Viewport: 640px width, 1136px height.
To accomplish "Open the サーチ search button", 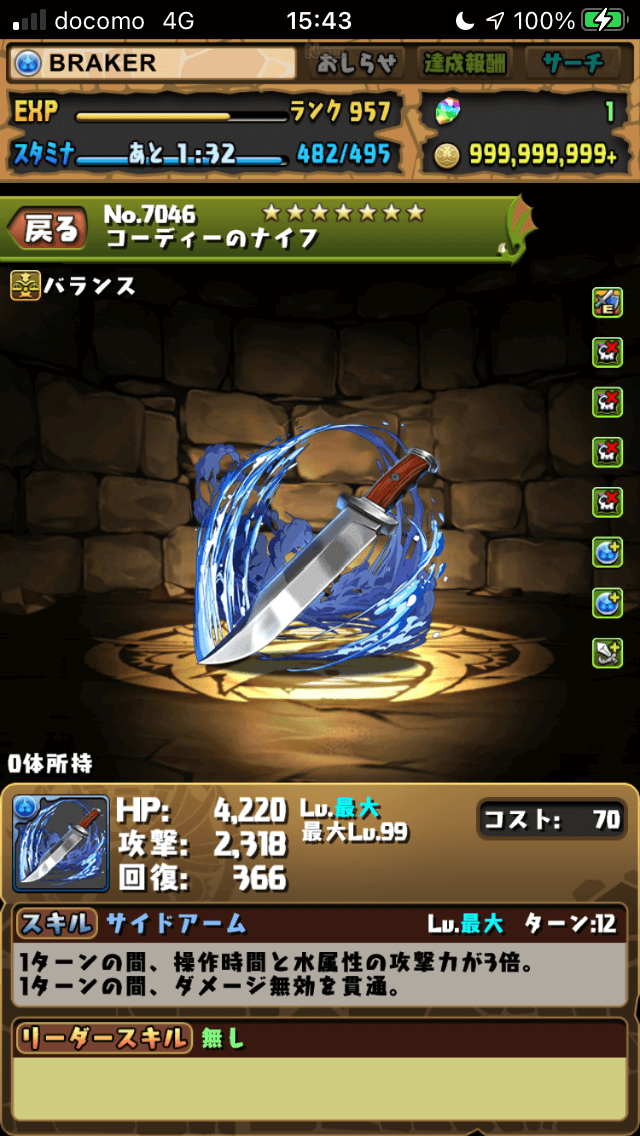I will coord(574,64).
